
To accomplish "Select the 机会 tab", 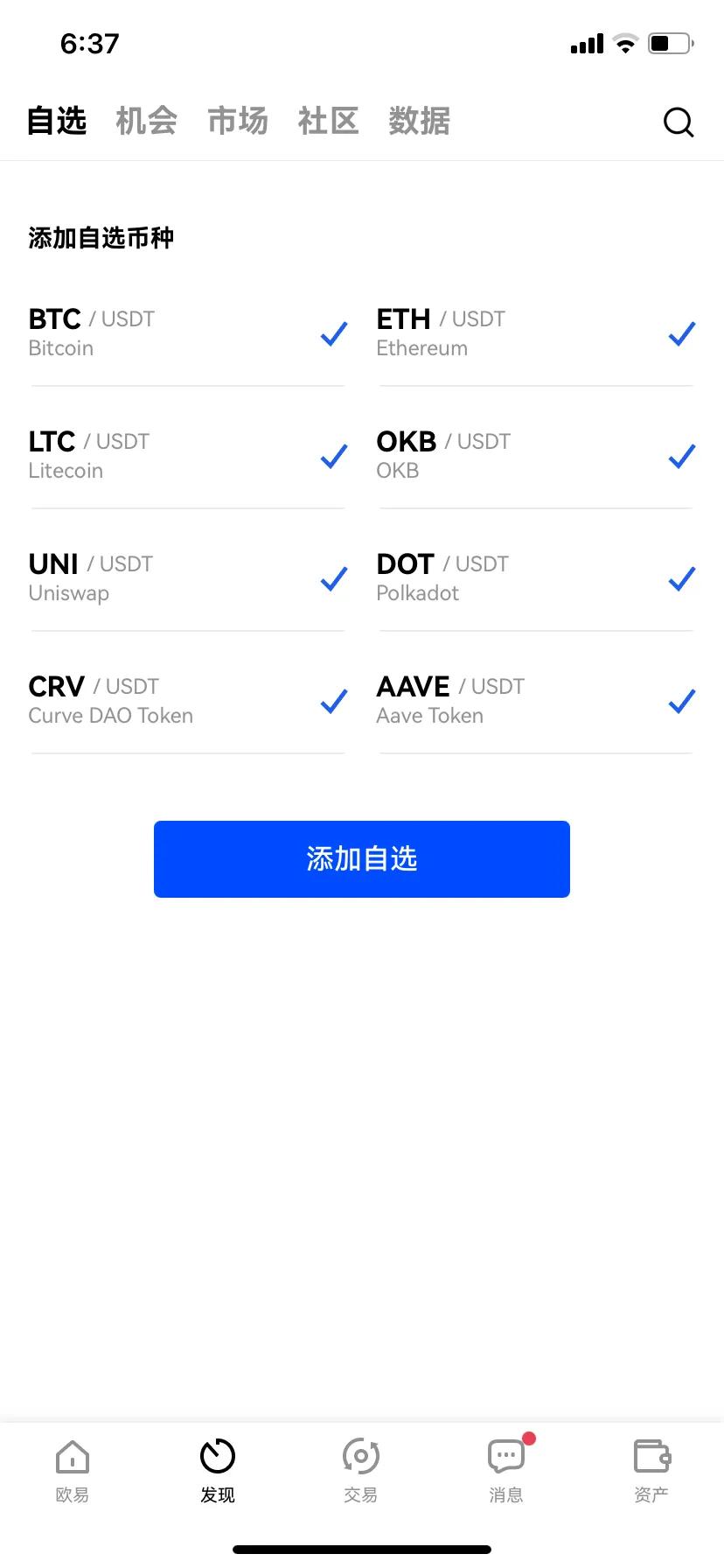I will pyautogui.click(x=146, y=122).
